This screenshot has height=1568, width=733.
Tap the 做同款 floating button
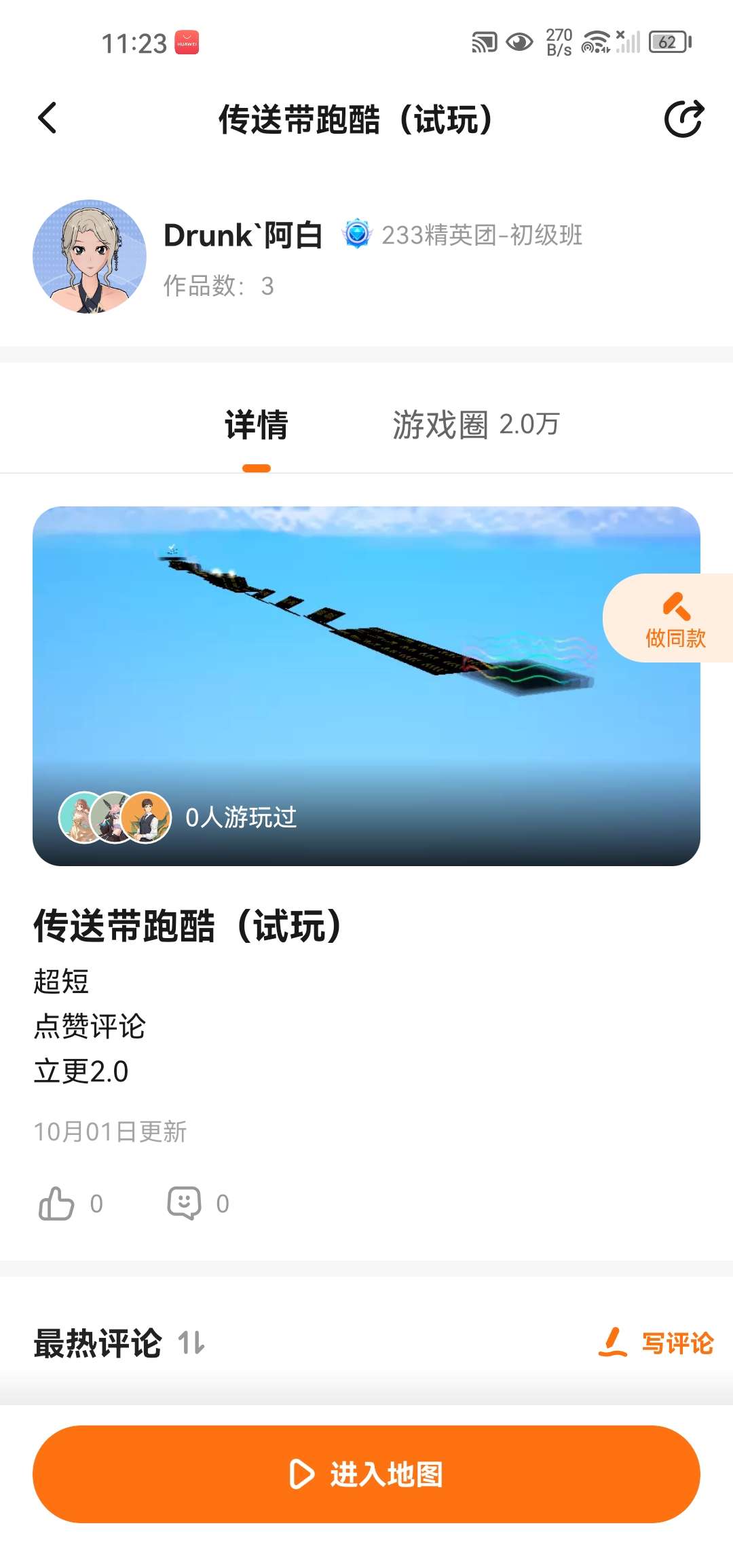675,618
